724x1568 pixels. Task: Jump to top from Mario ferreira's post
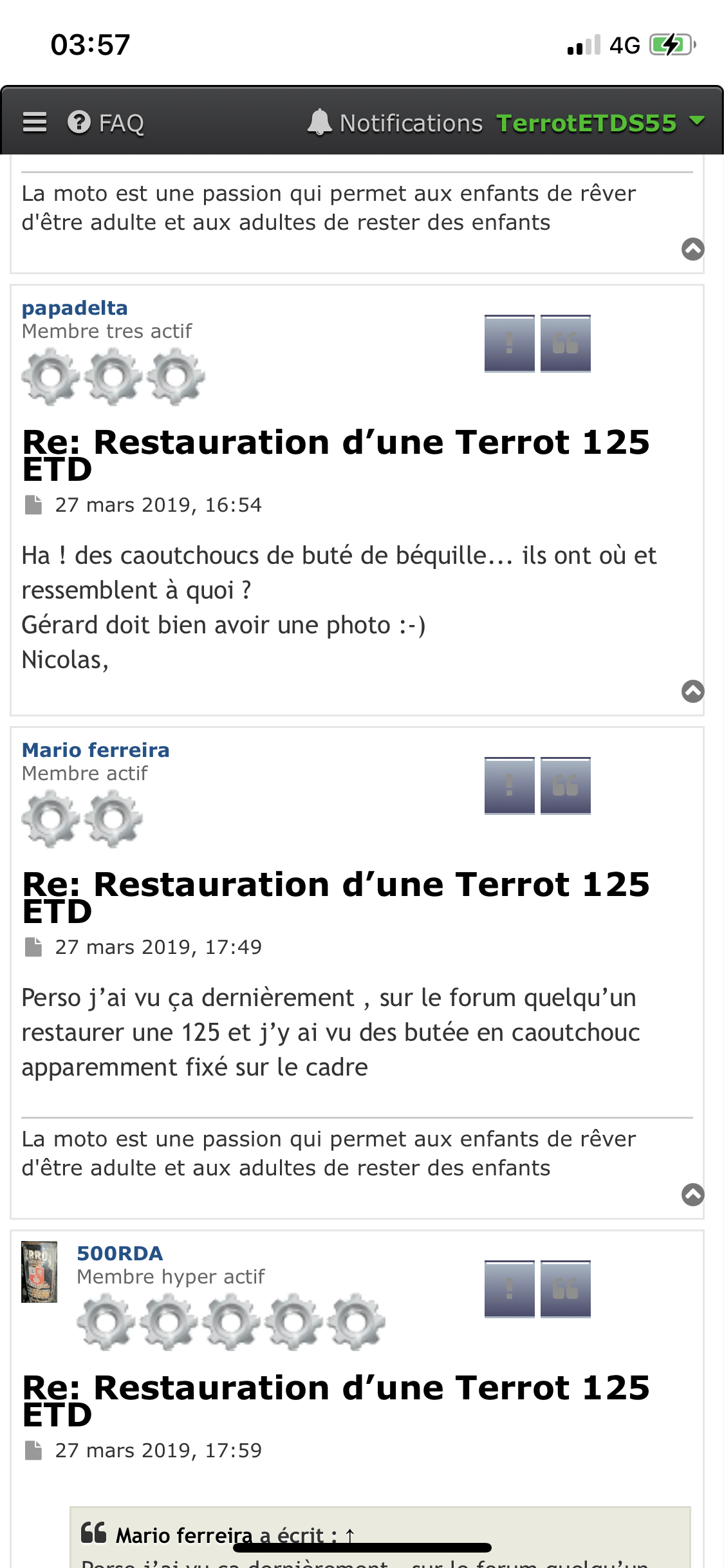point(693,1195)
